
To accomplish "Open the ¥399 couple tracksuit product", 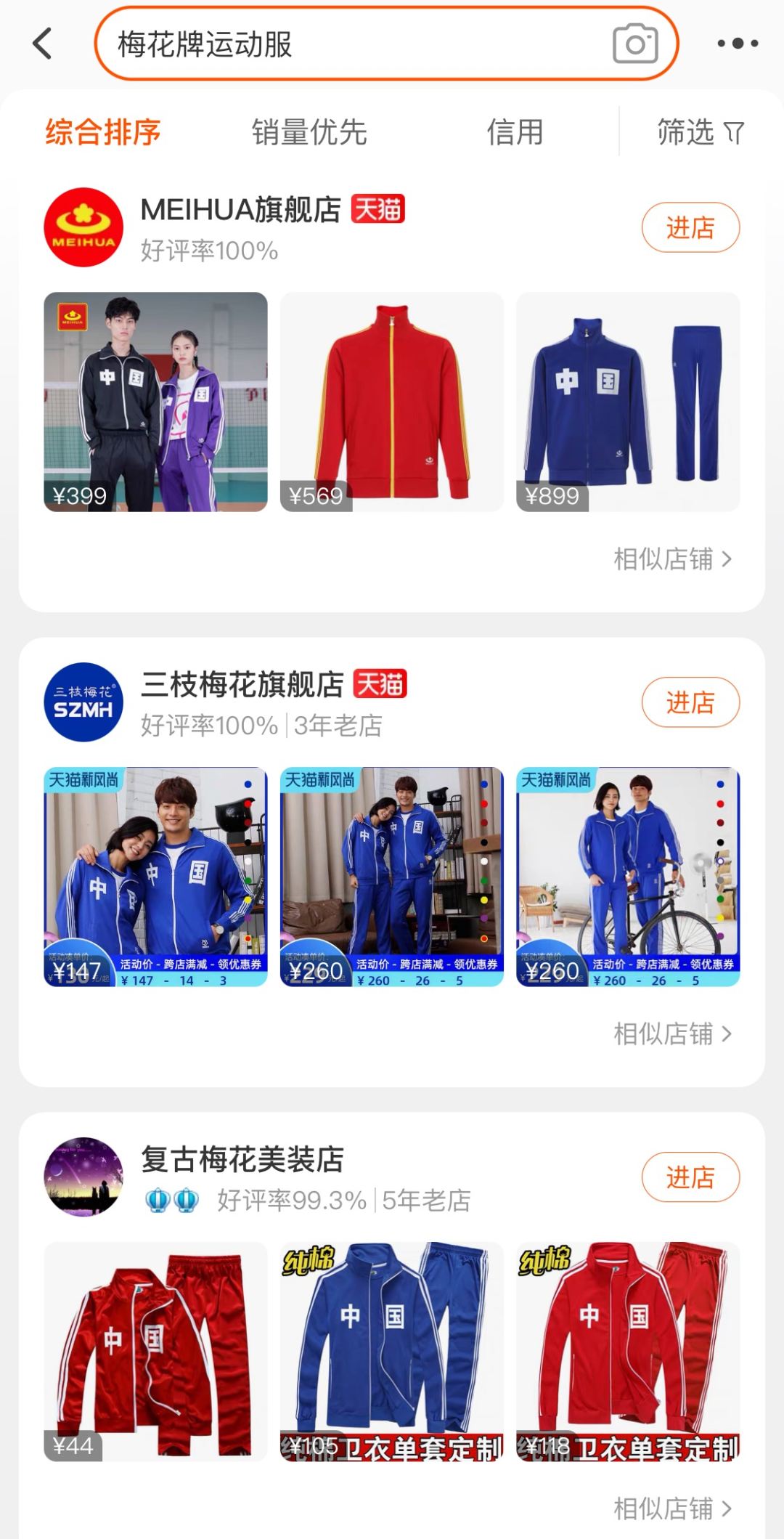I will pyautogui.click(x=155, y=402).
